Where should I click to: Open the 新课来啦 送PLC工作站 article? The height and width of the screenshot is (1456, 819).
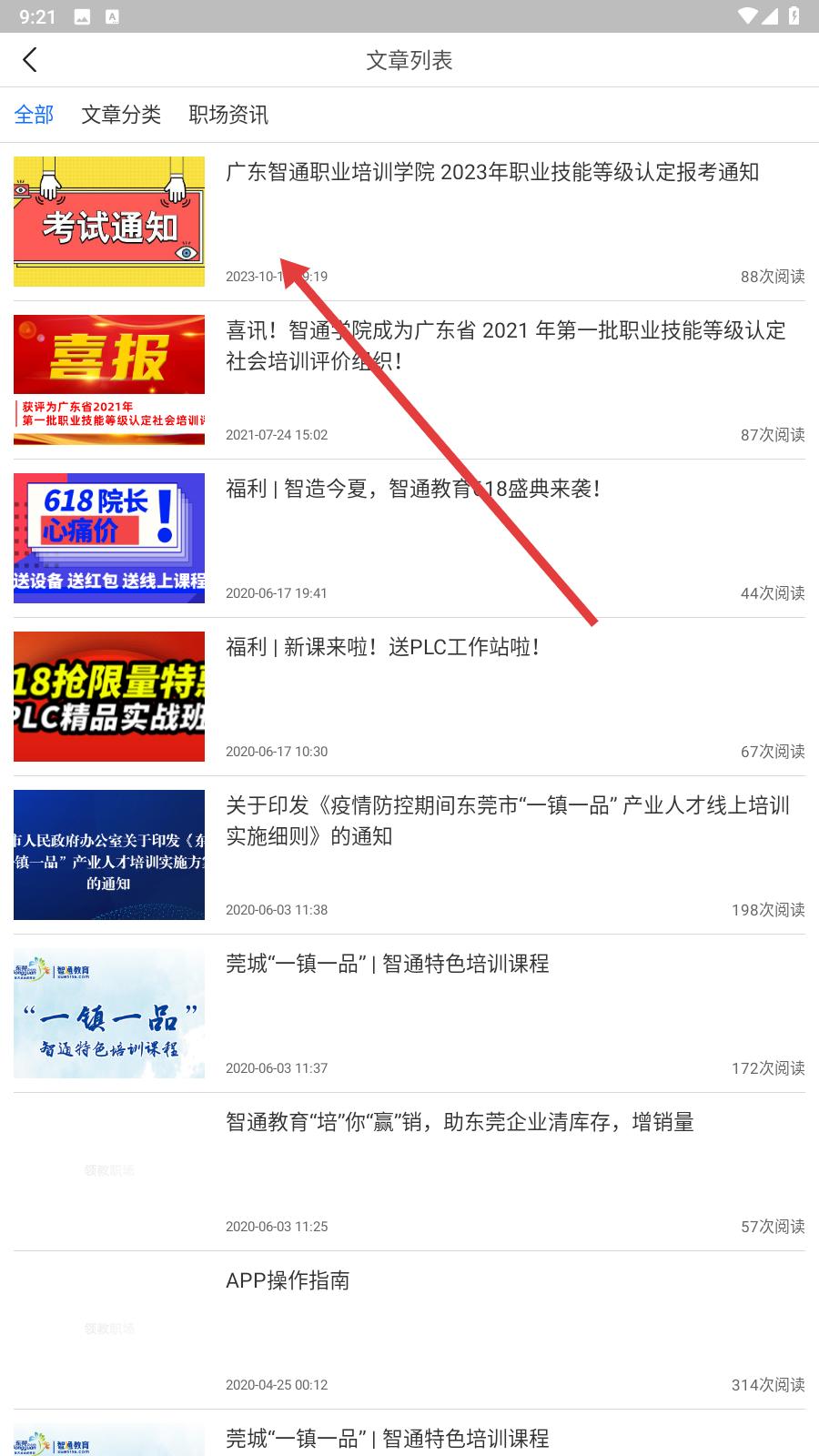click(x=409, y=697)
